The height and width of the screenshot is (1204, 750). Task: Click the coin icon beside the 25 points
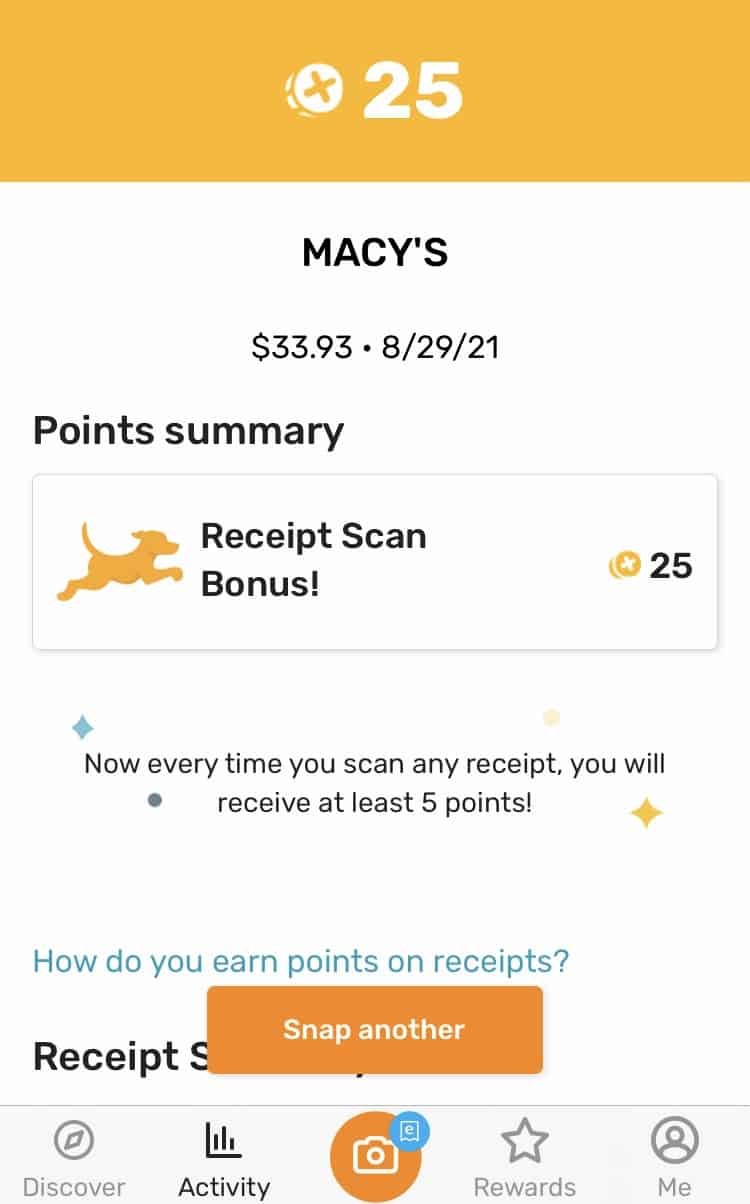(x=626, y=564)
